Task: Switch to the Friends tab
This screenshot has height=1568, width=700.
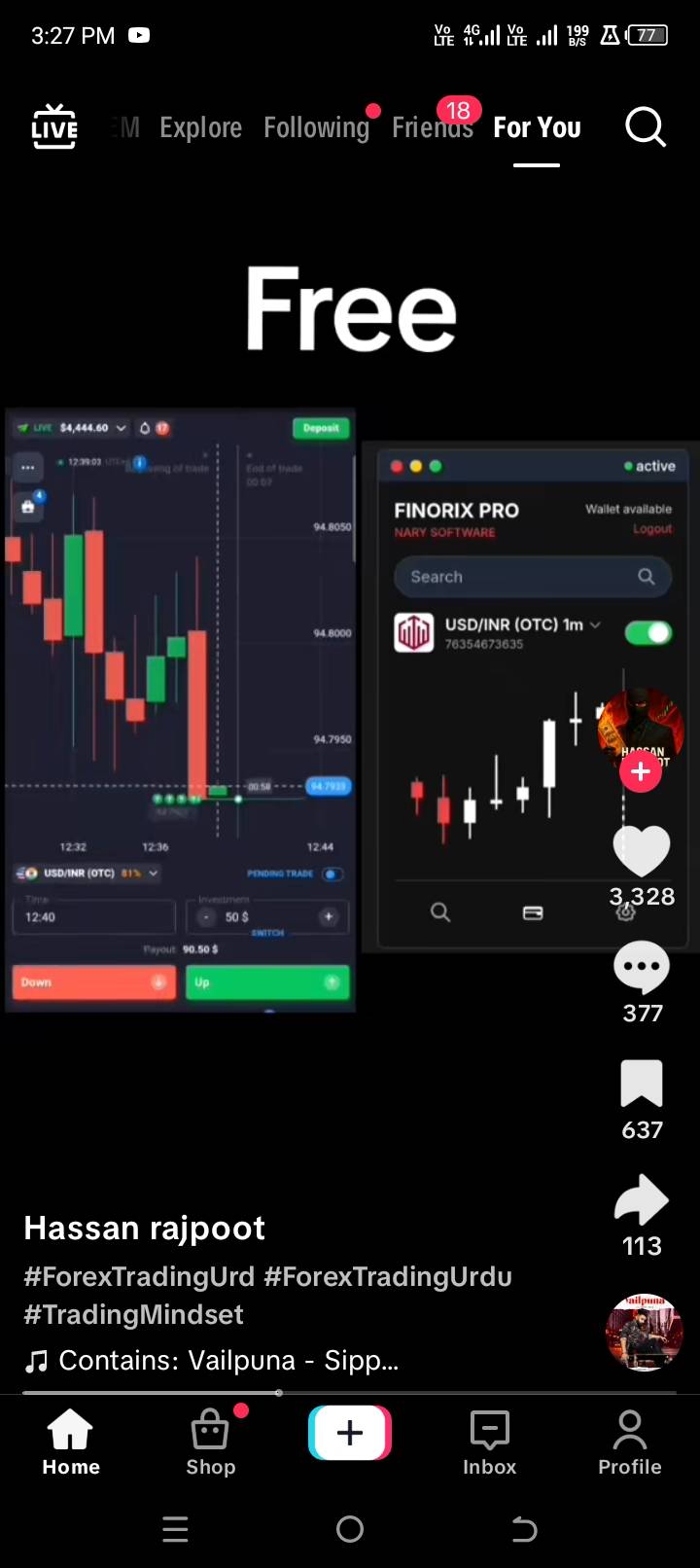Action: (432, 127)
